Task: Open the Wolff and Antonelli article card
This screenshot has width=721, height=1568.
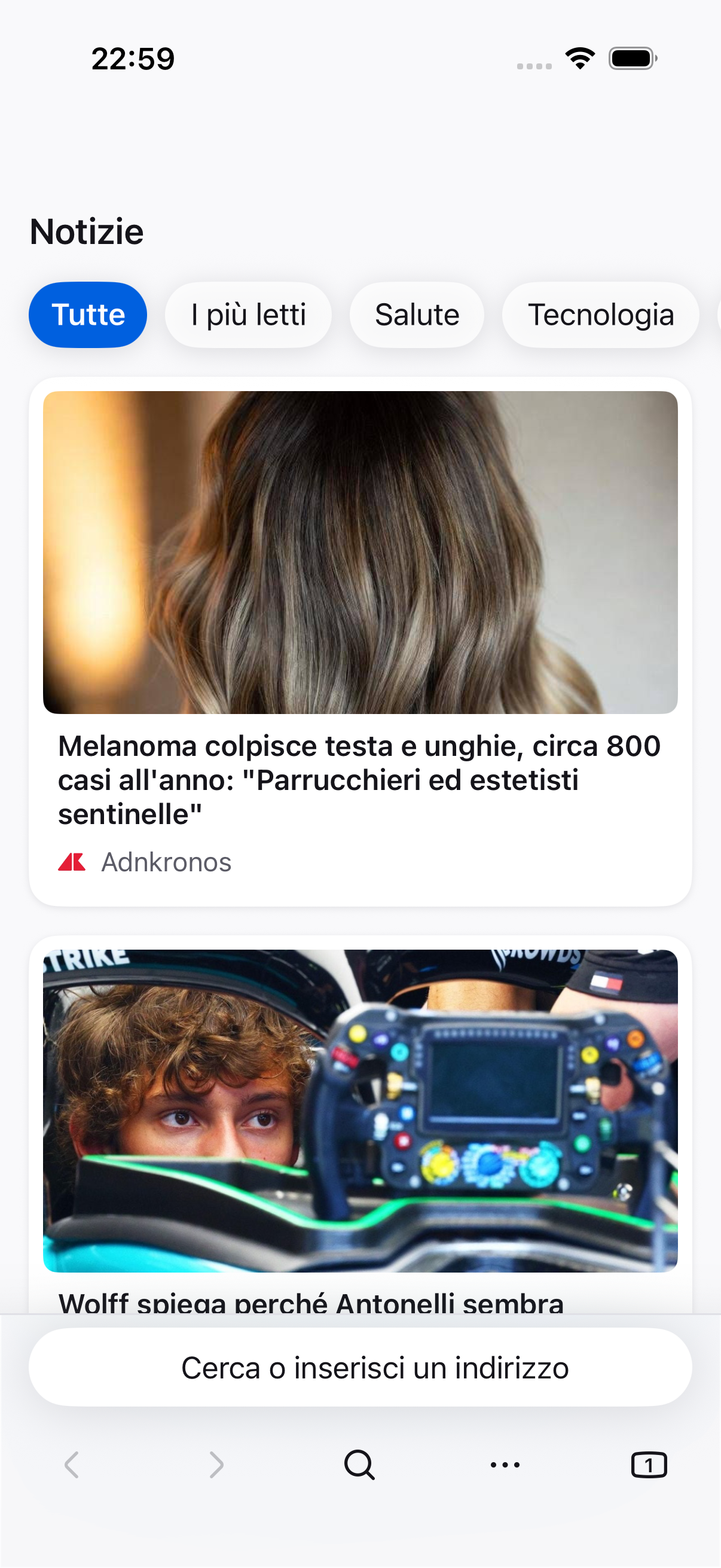Action: tap(360, 1125)
